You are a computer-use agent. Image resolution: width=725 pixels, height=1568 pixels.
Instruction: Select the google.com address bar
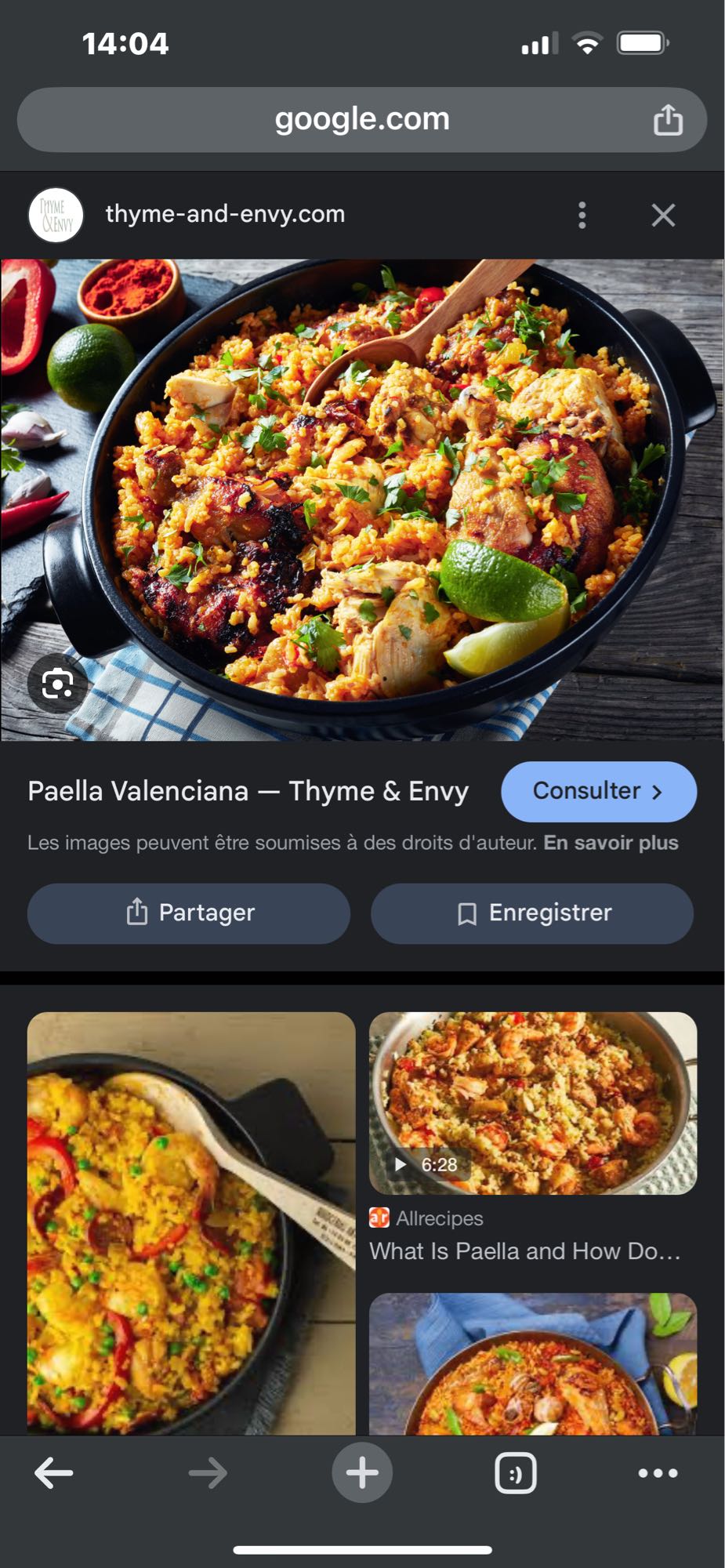(362, 119)
